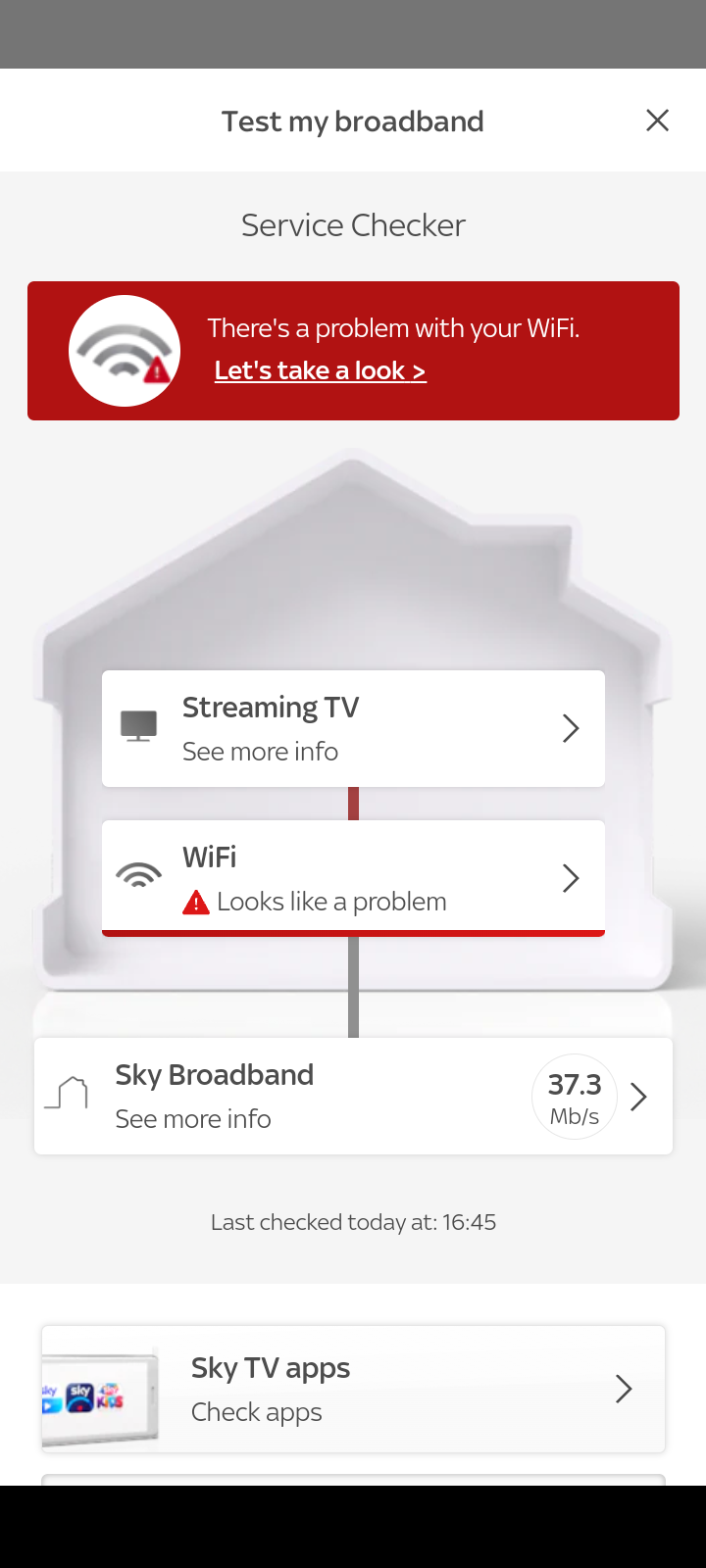
Task: Expand the Sky Broadband chevron
Action: pyautogui.click(x=638, y=1096)
